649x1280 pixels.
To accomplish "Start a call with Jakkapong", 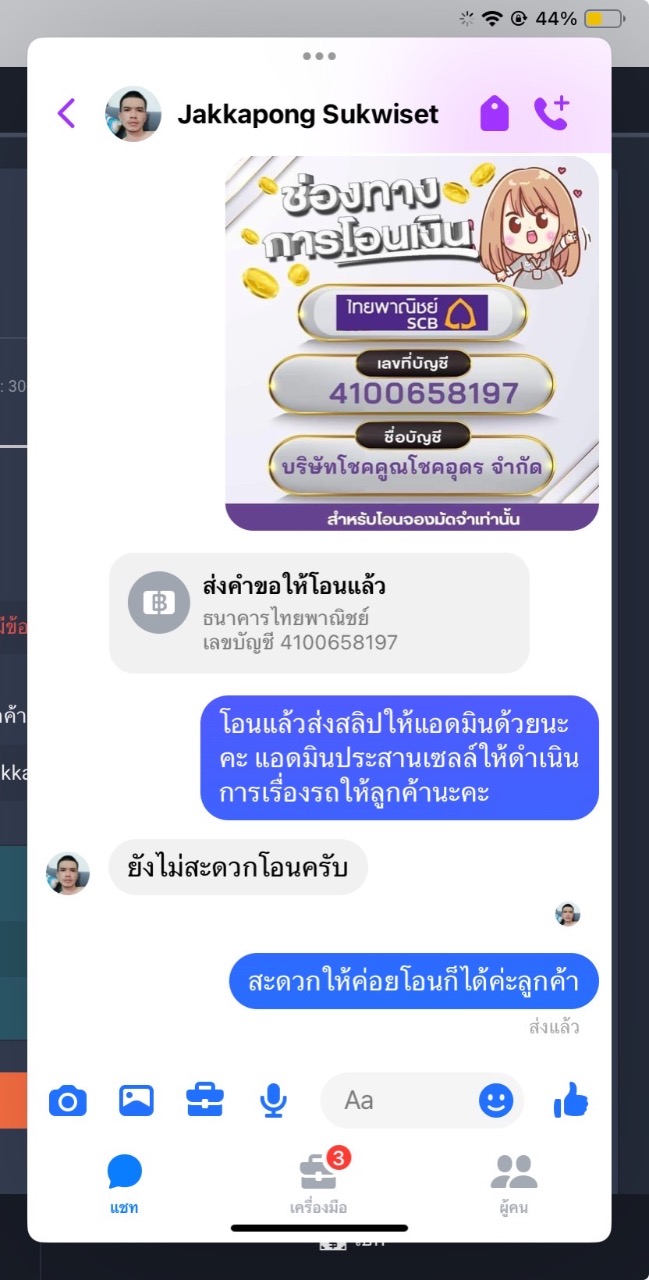I will 551,113.
